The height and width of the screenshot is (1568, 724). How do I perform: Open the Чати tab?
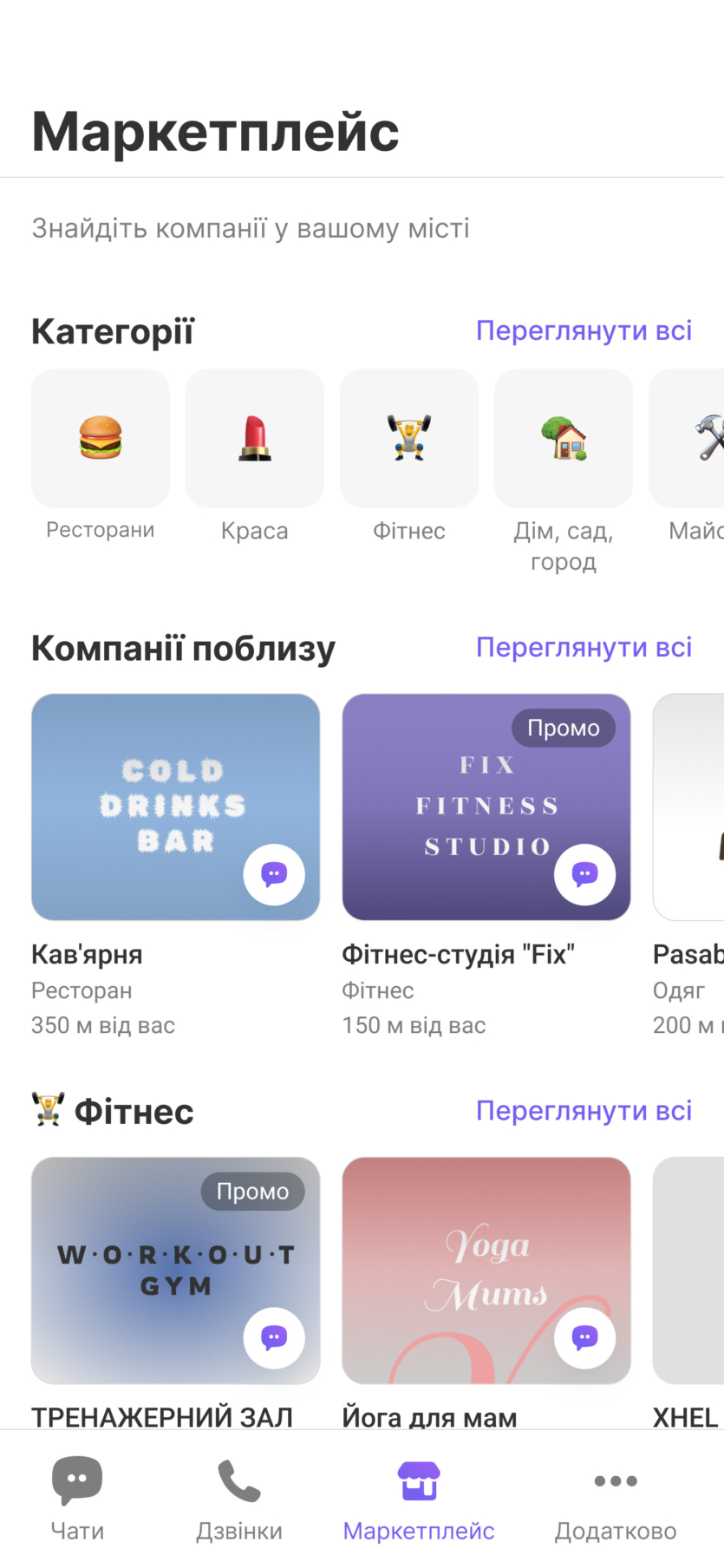[x=76, y=1496]
